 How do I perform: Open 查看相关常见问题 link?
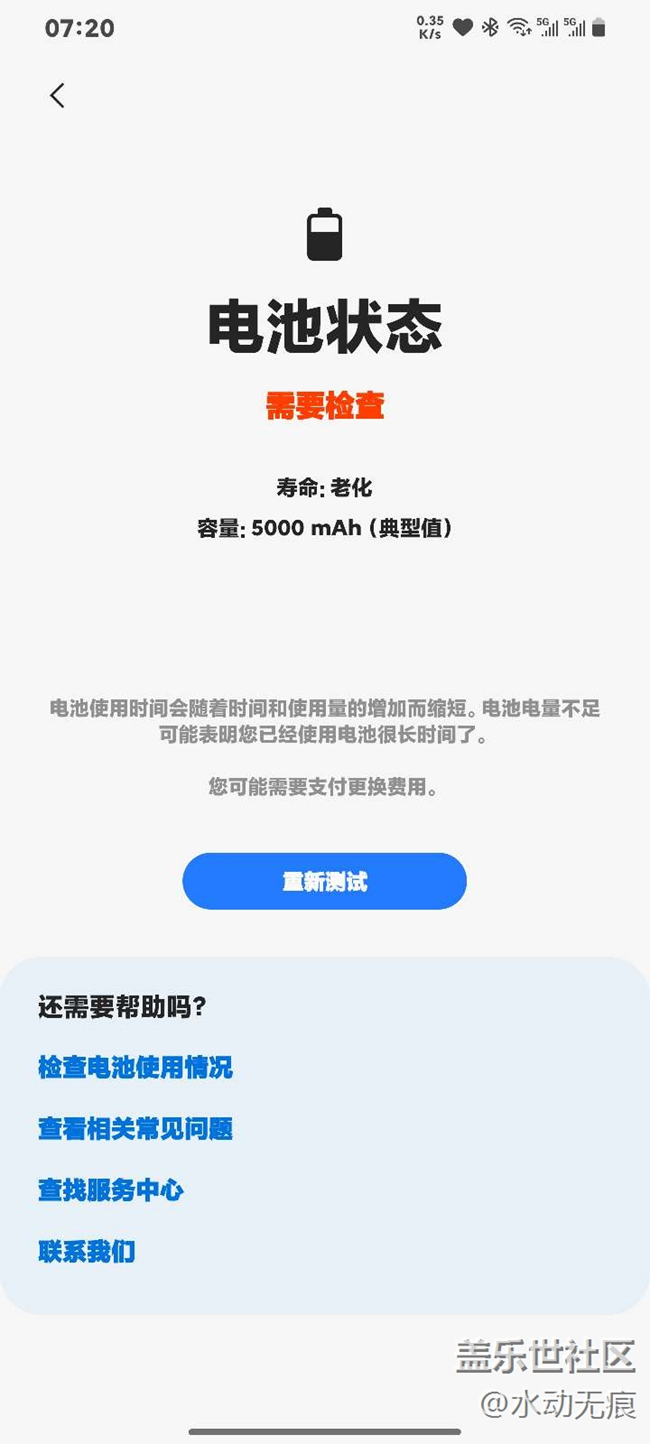(135, 1129)
